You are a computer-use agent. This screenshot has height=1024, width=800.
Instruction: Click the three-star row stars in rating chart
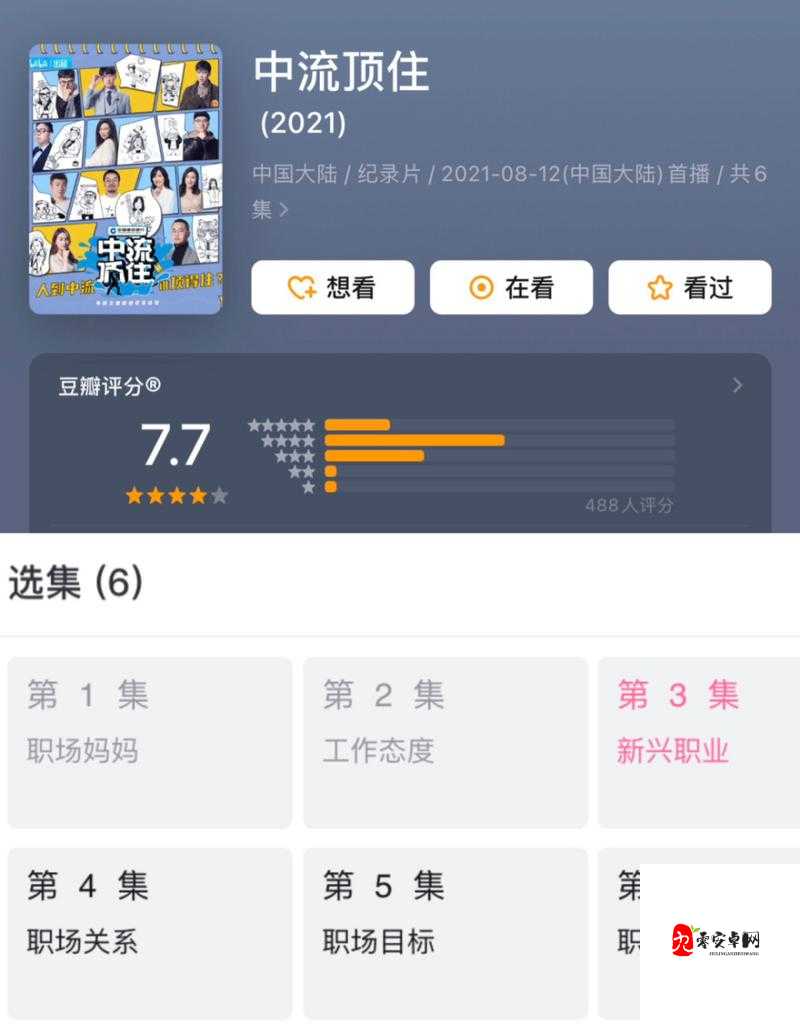[295, 456]
